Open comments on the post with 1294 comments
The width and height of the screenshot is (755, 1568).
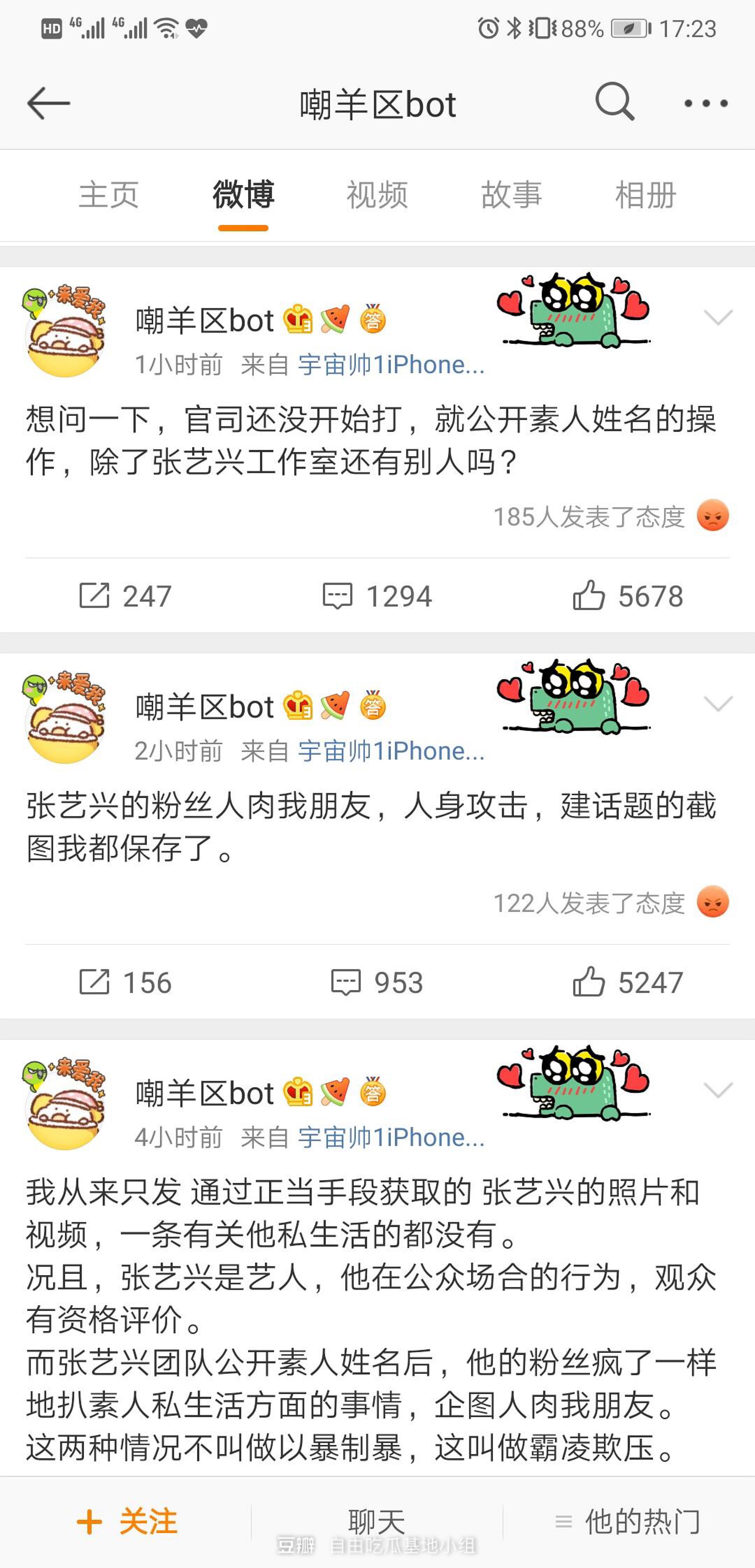coord(377,596)
